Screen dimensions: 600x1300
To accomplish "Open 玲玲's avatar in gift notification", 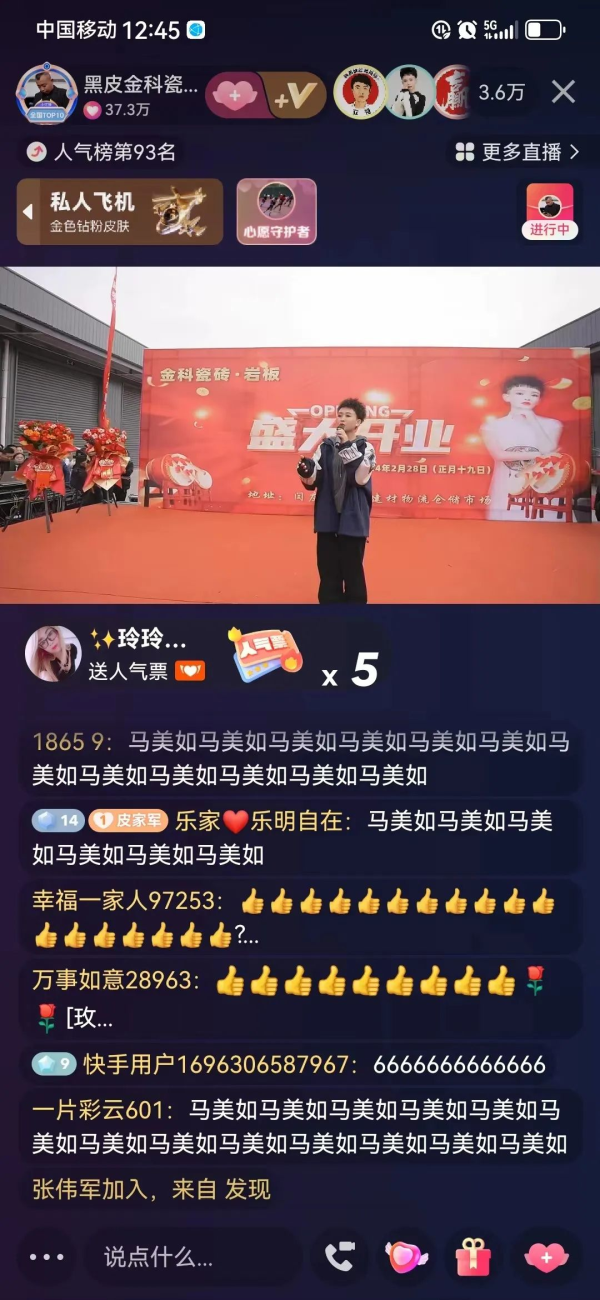I will tap(53, 654).
